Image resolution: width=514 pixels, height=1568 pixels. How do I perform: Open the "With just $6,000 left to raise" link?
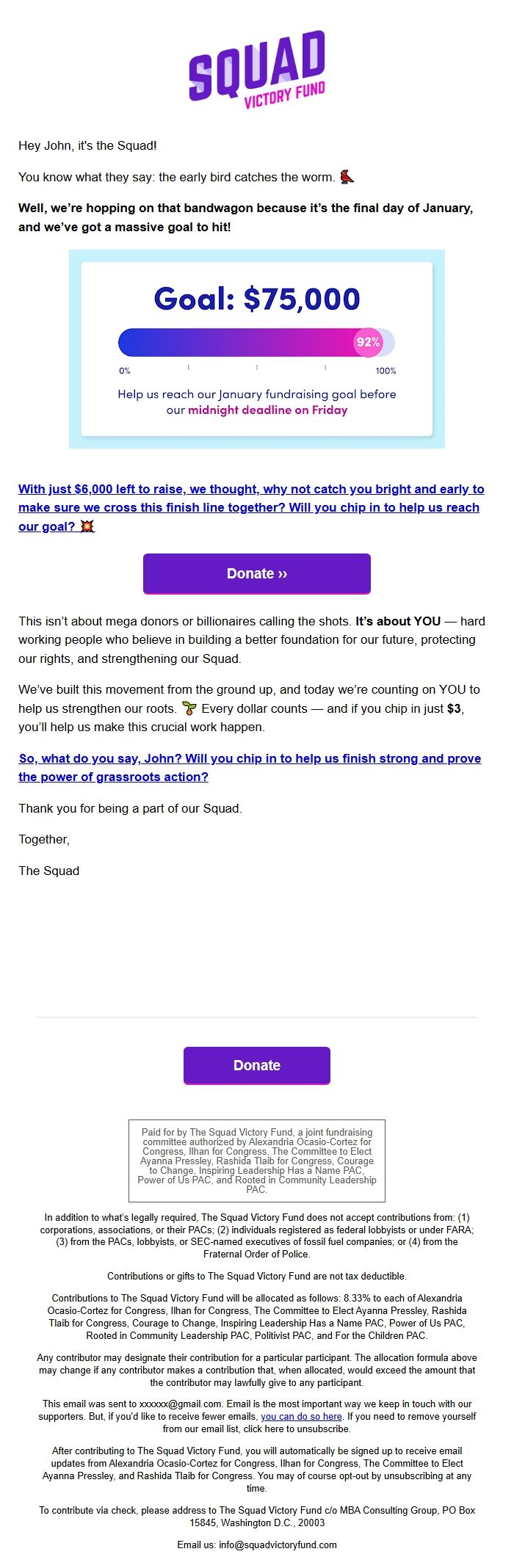click(250, 507)
